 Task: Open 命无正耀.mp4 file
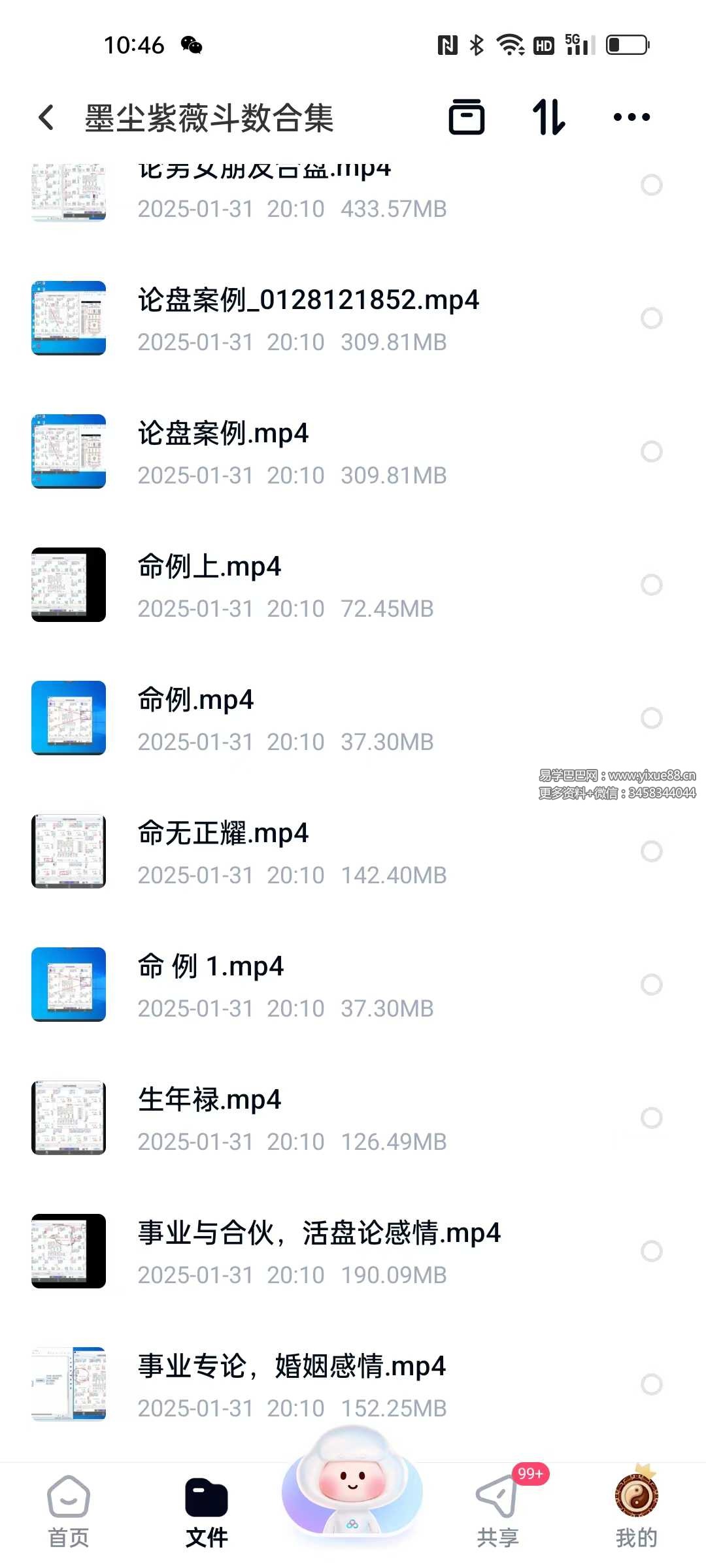point(222,851)
